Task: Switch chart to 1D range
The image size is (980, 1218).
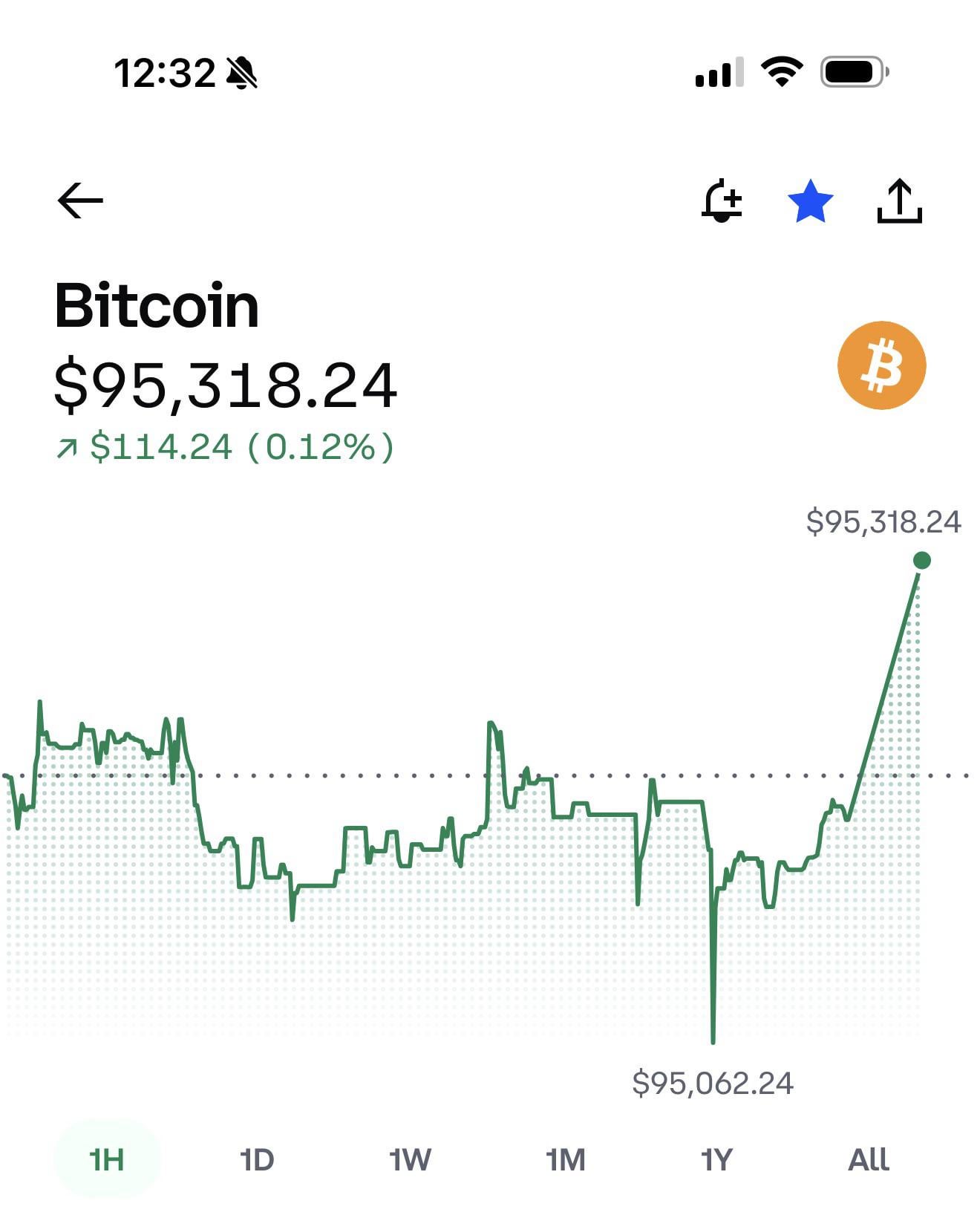Action: (258, 1159)
